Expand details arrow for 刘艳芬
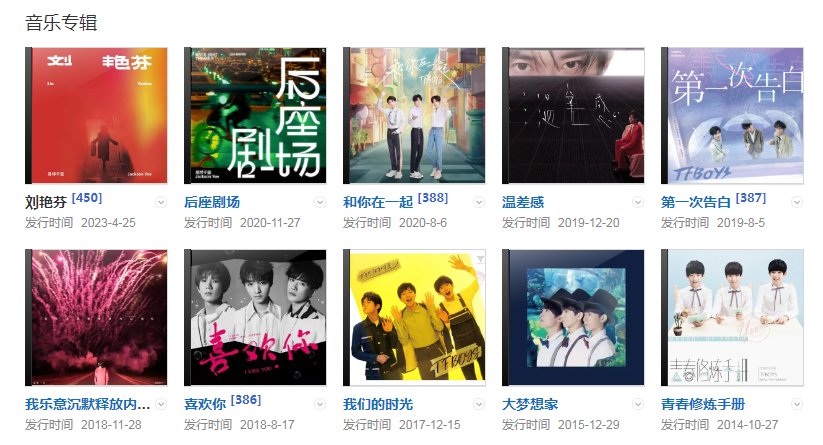 click(x=161, y=202)
